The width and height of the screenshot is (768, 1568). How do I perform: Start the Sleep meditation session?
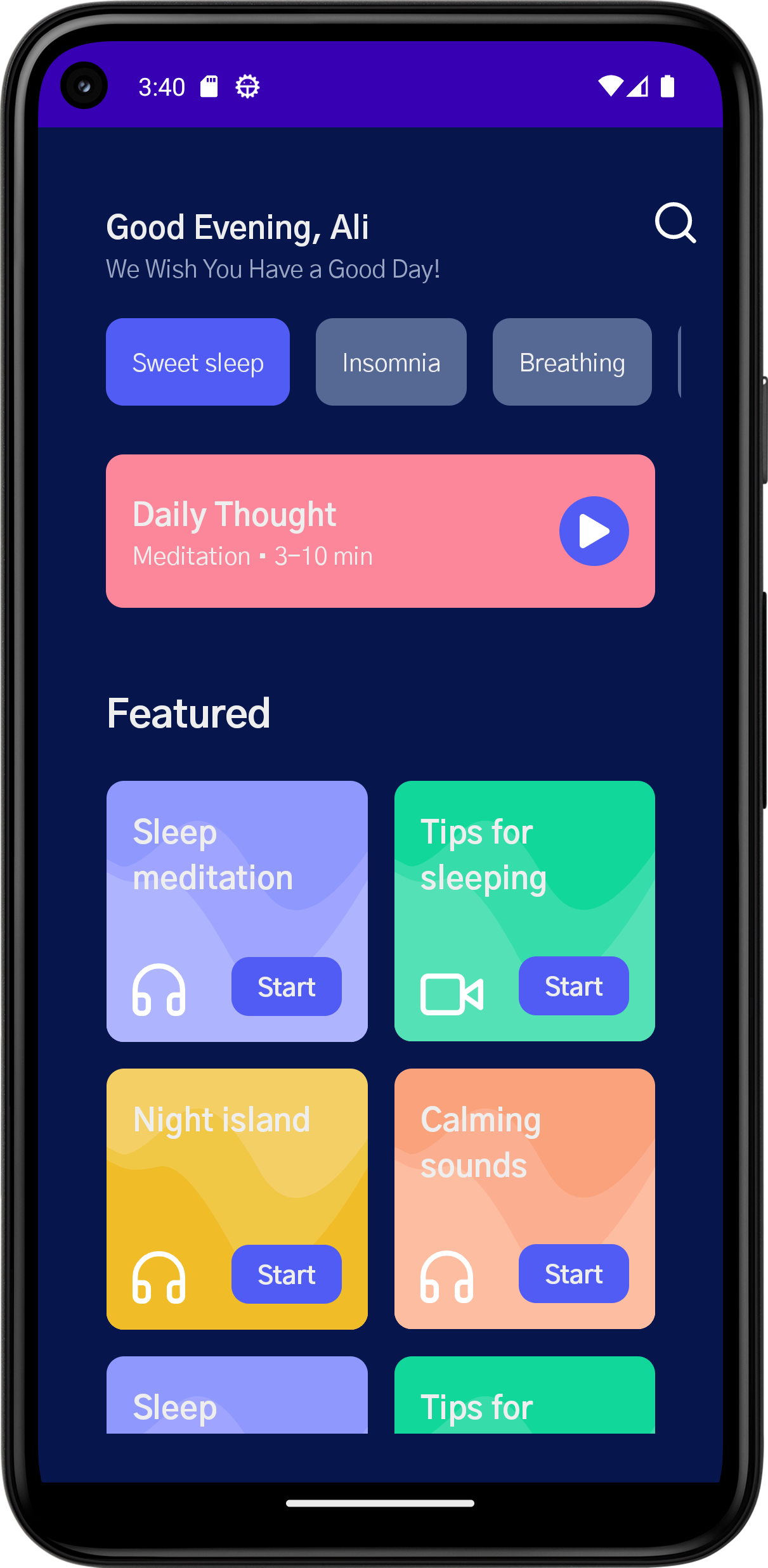coord(286,987)
